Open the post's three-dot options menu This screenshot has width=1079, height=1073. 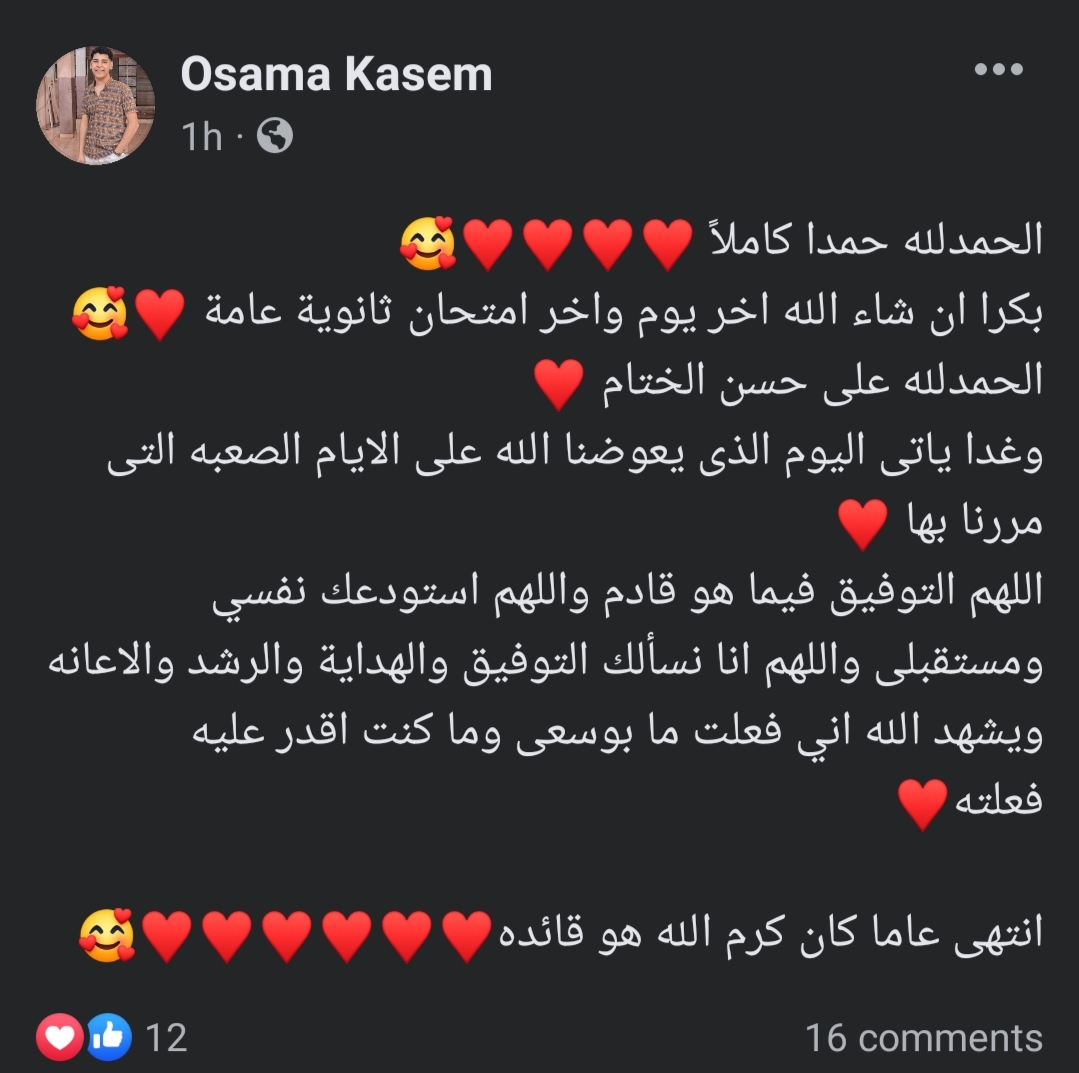pyautogui.click(x=998, y=69)
